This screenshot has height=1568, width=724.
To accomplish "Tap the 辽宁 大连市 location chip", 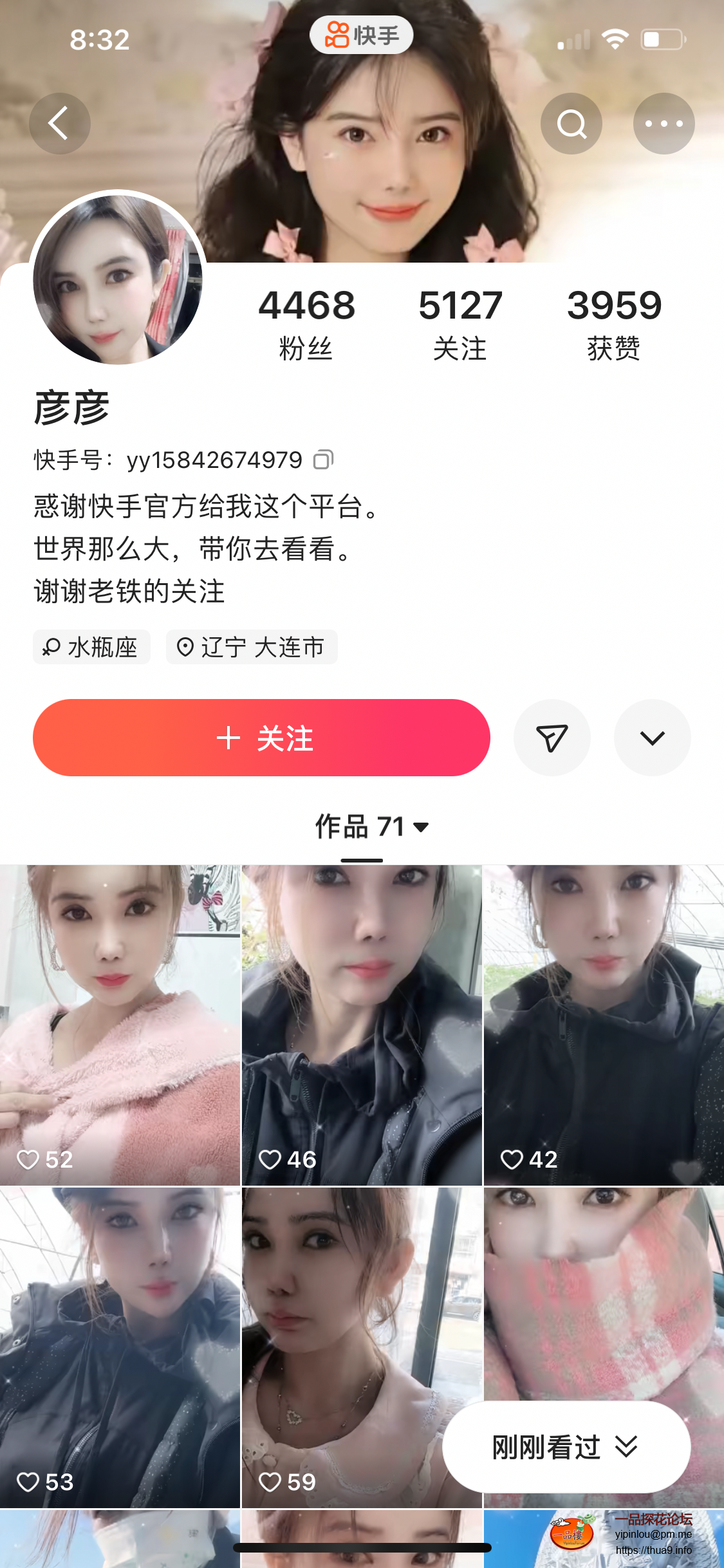I will tap(252, 647).
